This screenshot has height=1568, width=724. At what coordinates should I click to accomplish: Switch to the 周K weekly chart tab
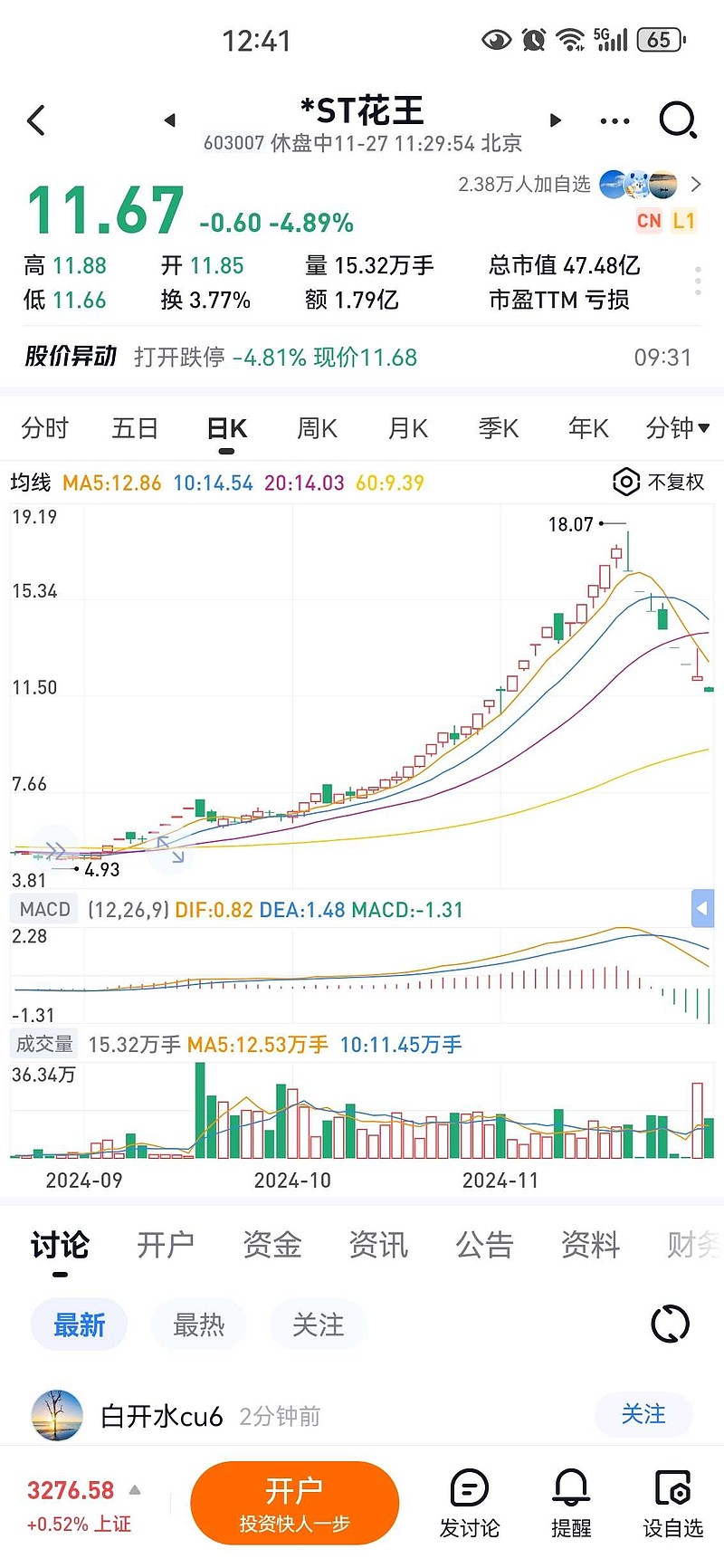316,428
